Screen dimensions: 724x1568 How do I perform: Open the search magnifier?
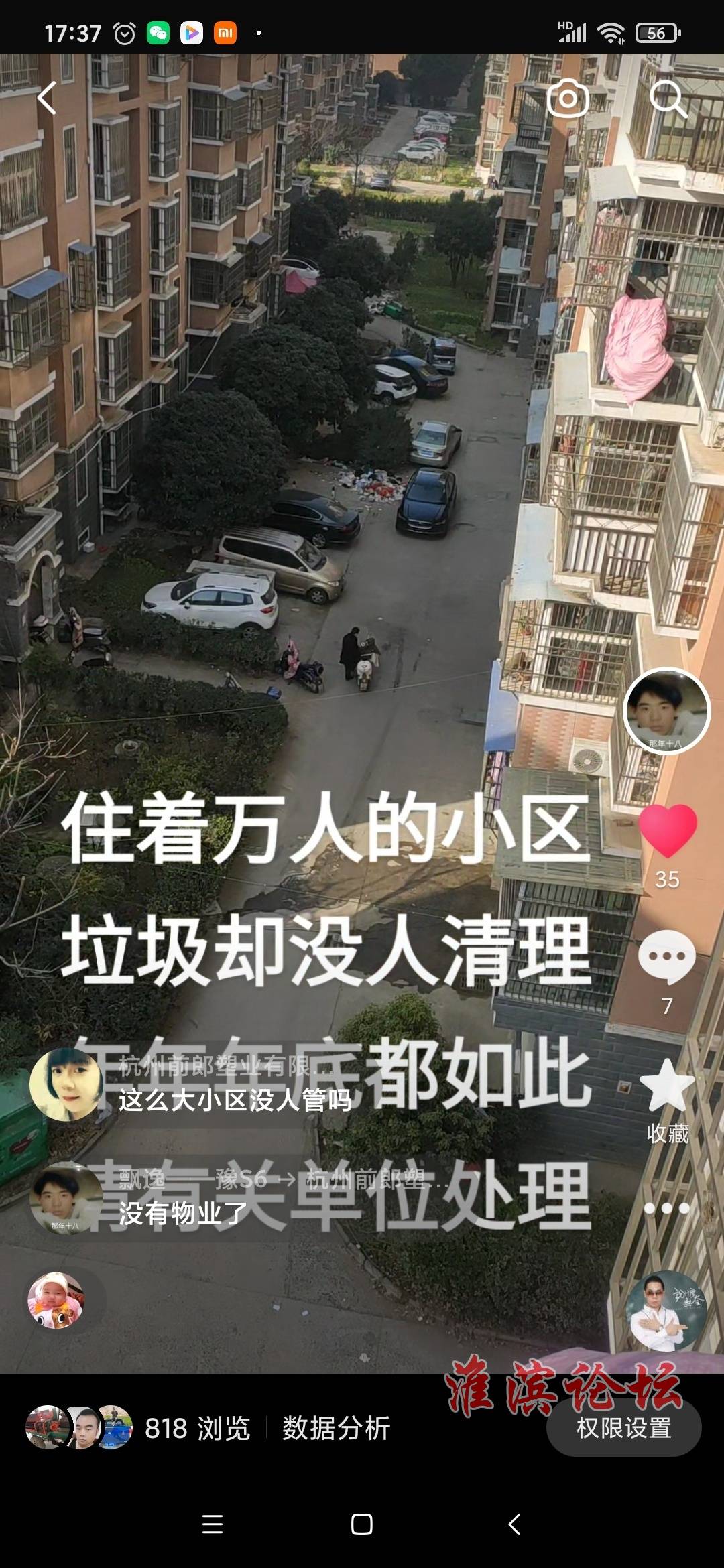[x=668, y=99]
